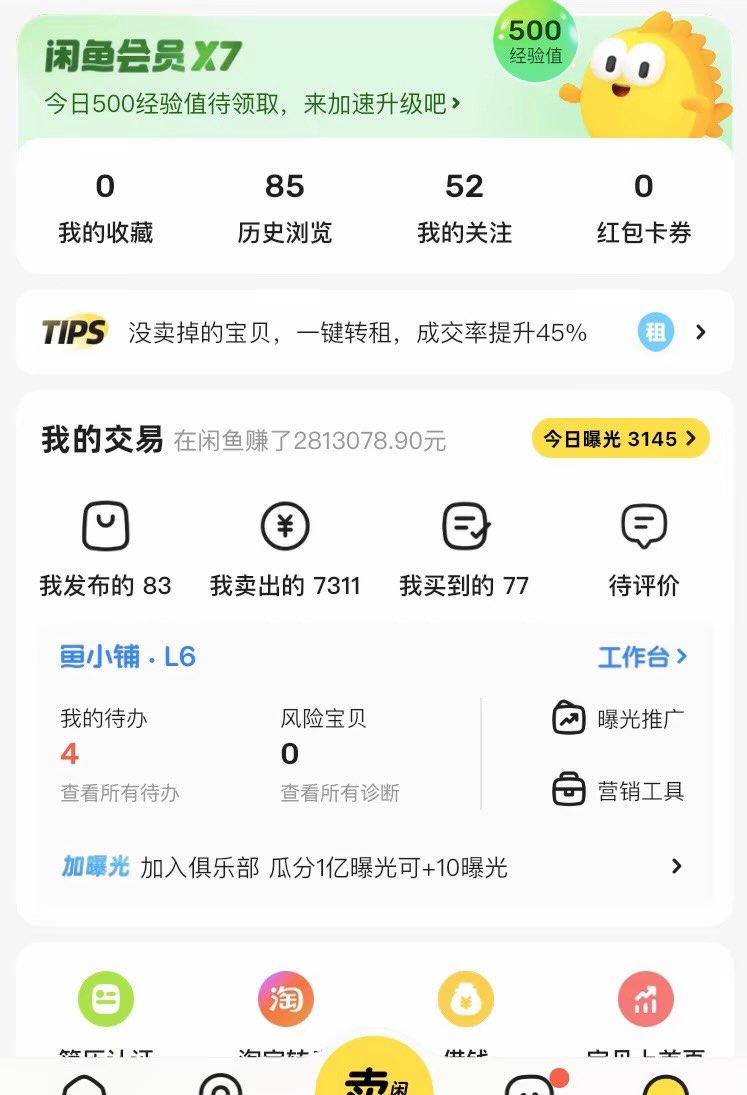Open 我的收藏 favorites
The width and height of the screenshot is (747, 1095).
(105, 208)
